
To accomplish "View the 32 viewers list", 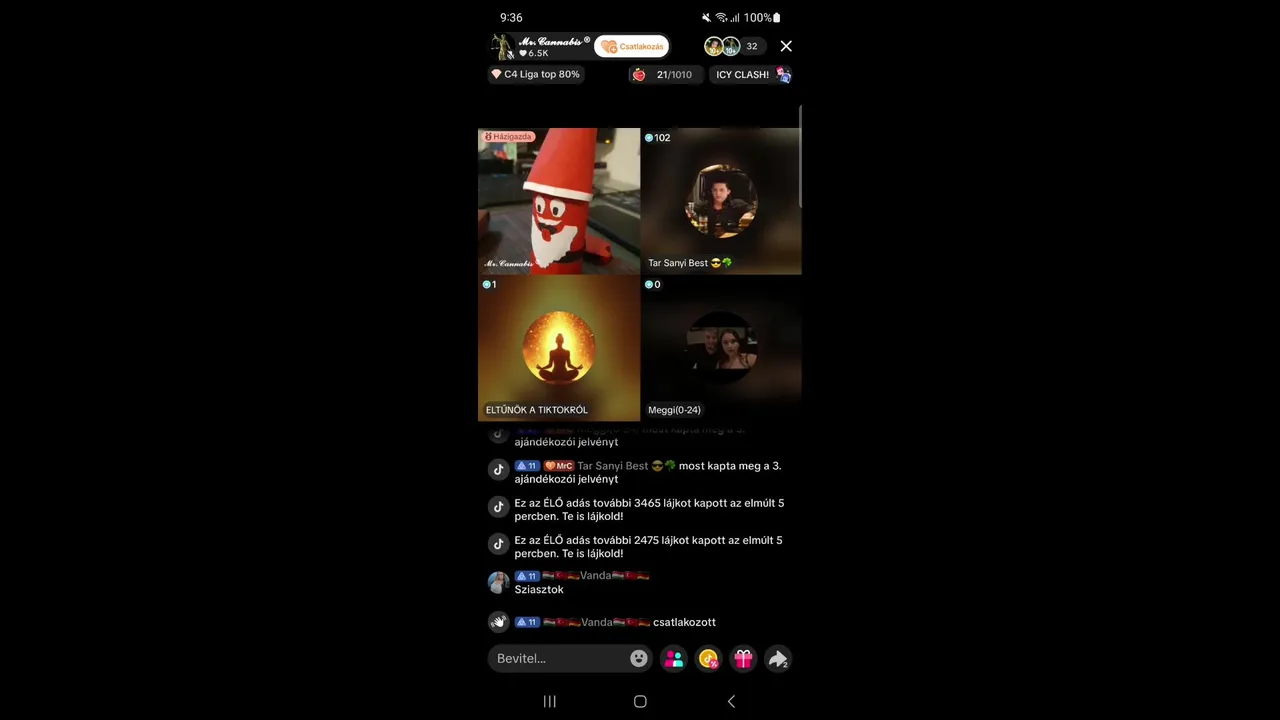I will [x=751, y=46].
